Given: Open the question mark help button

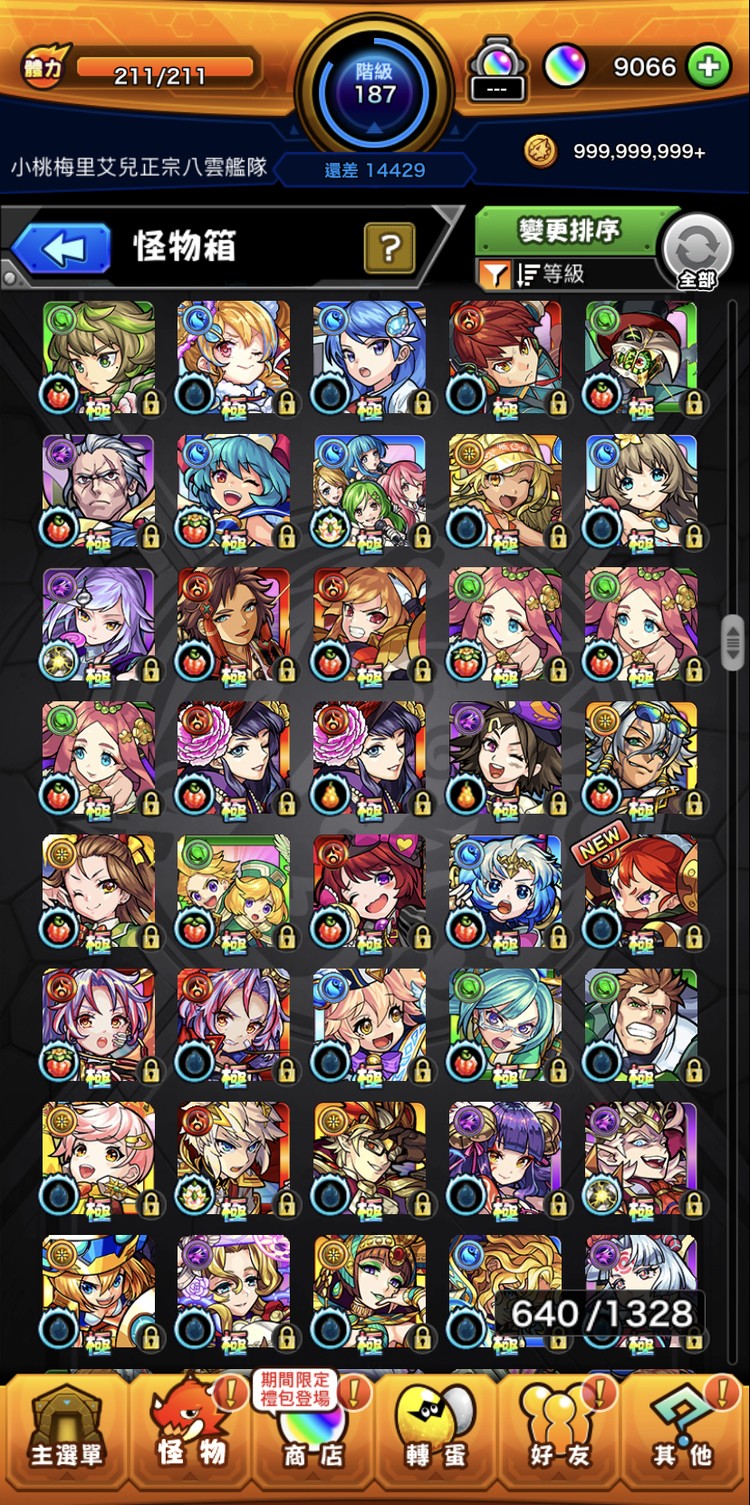Looking at the screenshot, I should tap(389, 247).
